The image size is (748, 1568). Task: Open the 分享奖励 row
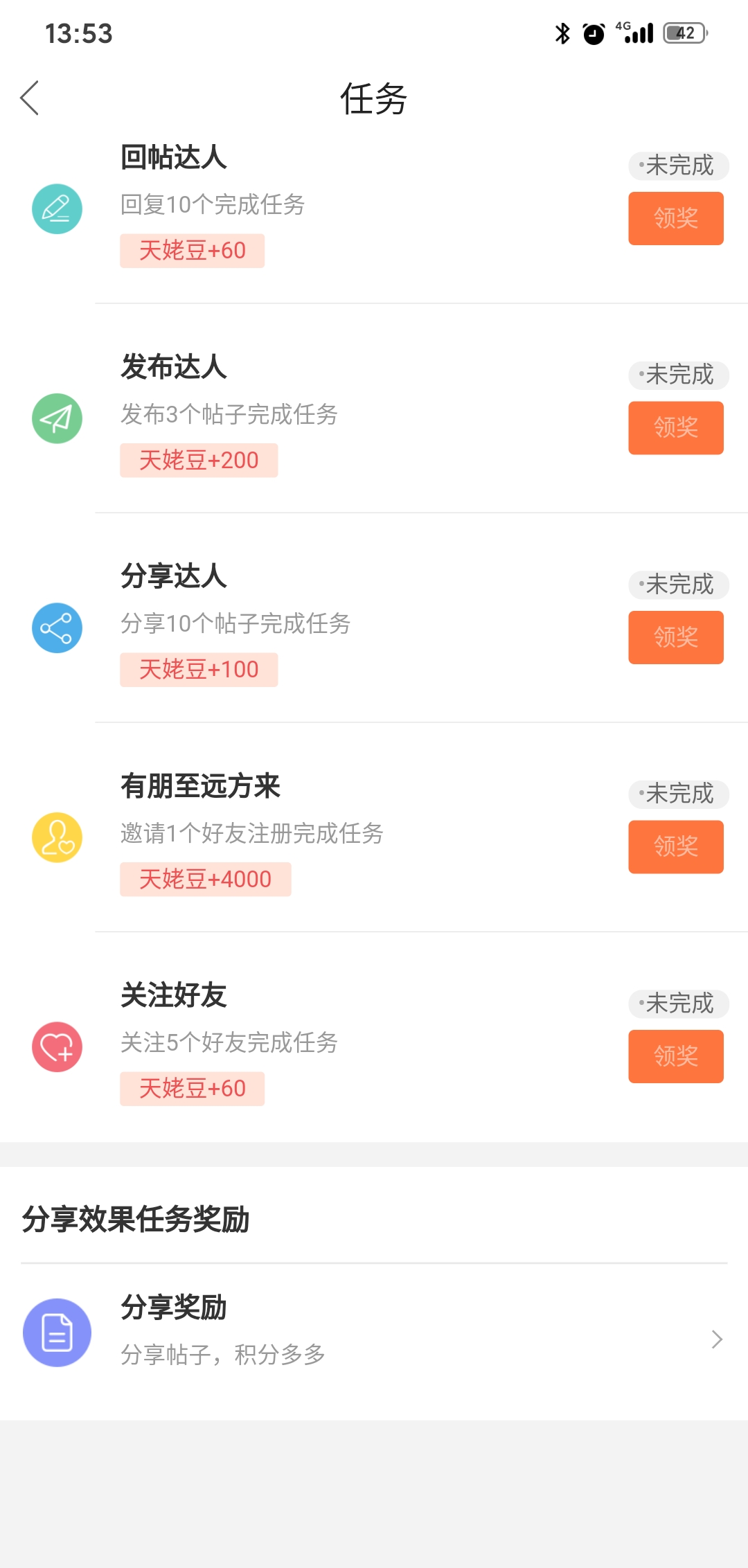point(374,1331)
